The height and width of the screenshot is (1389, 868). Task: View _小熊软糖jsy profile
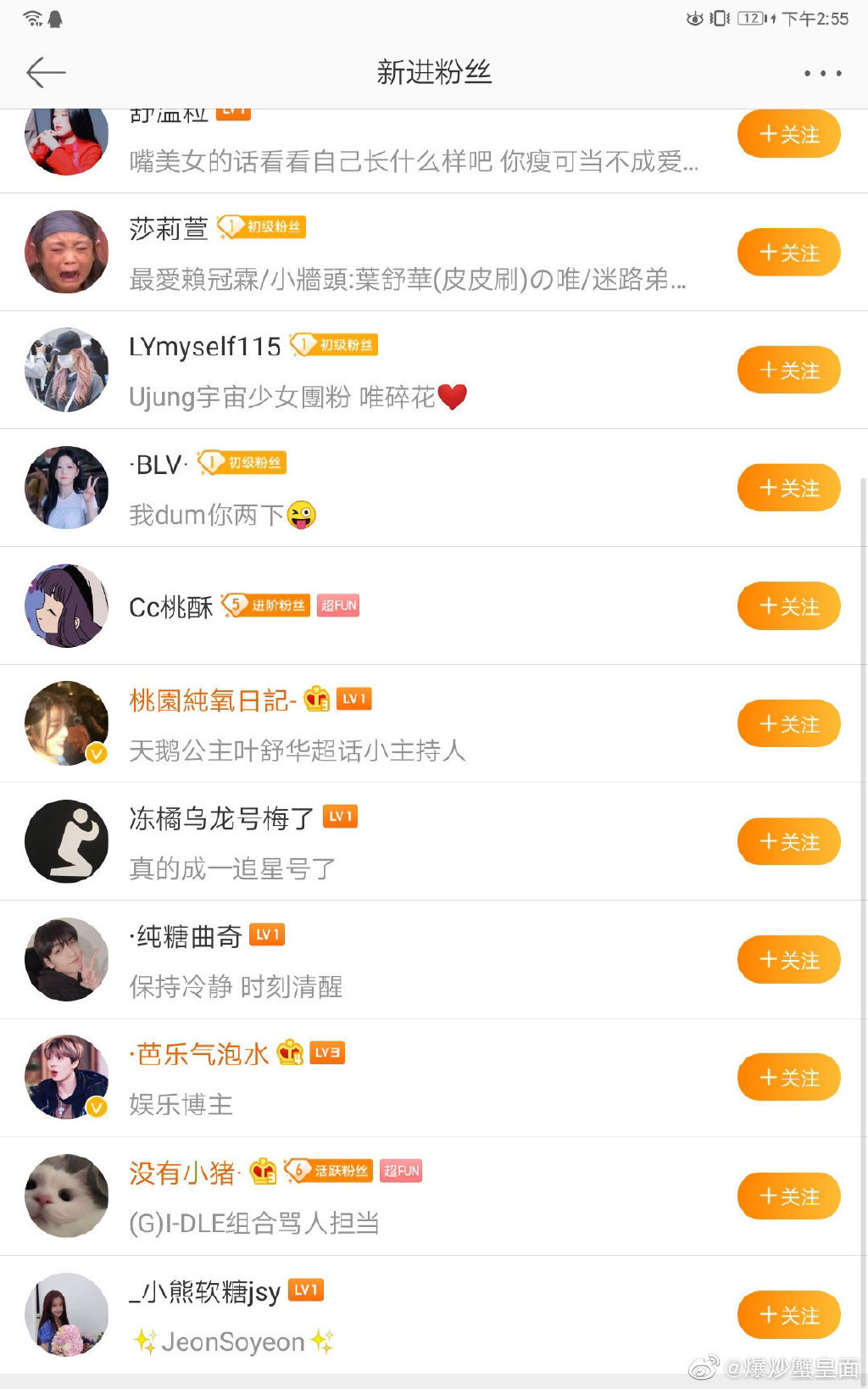click(204, 1292)
